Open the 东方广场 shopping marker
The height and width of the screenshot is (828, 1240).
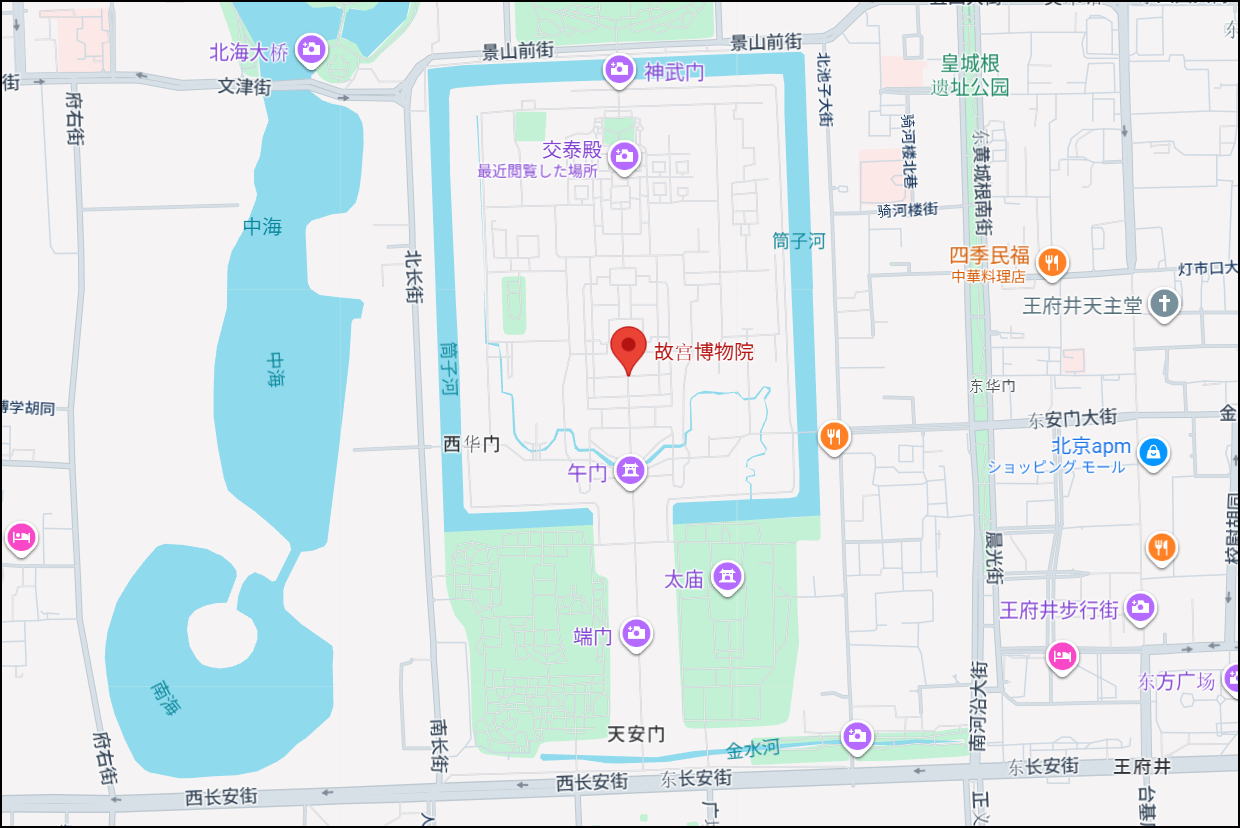tap(1233, 680)
